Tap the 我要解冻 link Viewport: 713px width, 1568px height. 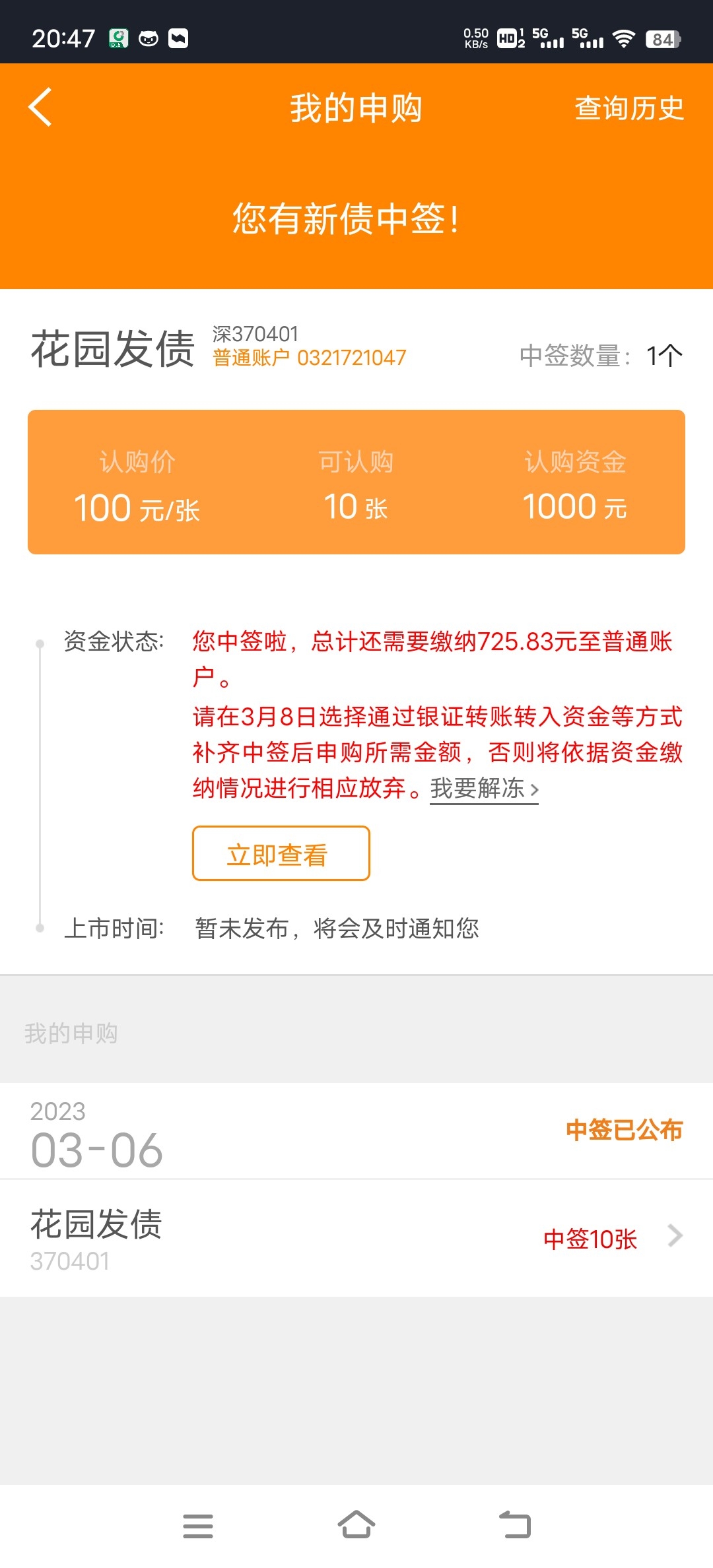(x=485, y=789)
